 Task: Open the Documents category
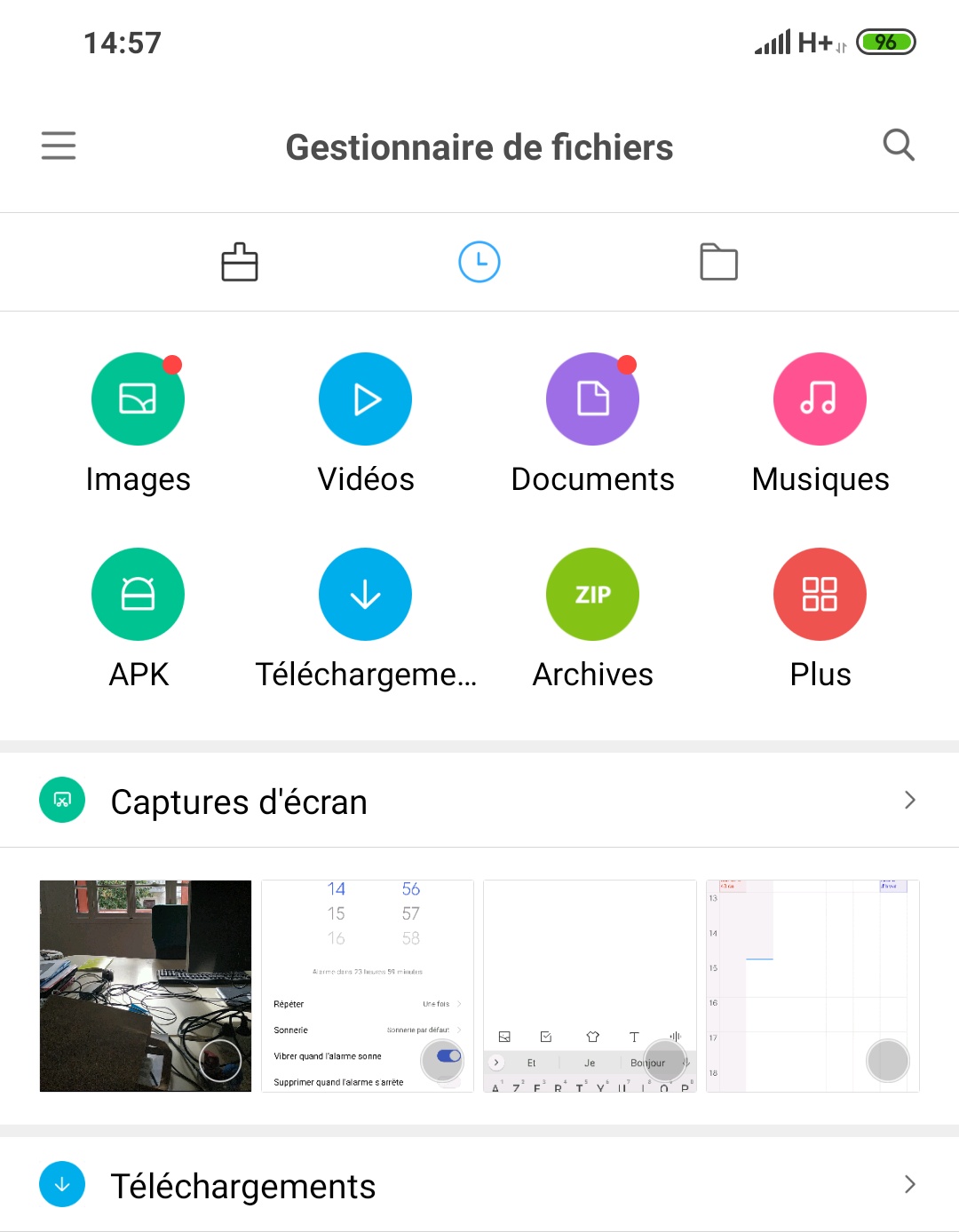point(592,399)
